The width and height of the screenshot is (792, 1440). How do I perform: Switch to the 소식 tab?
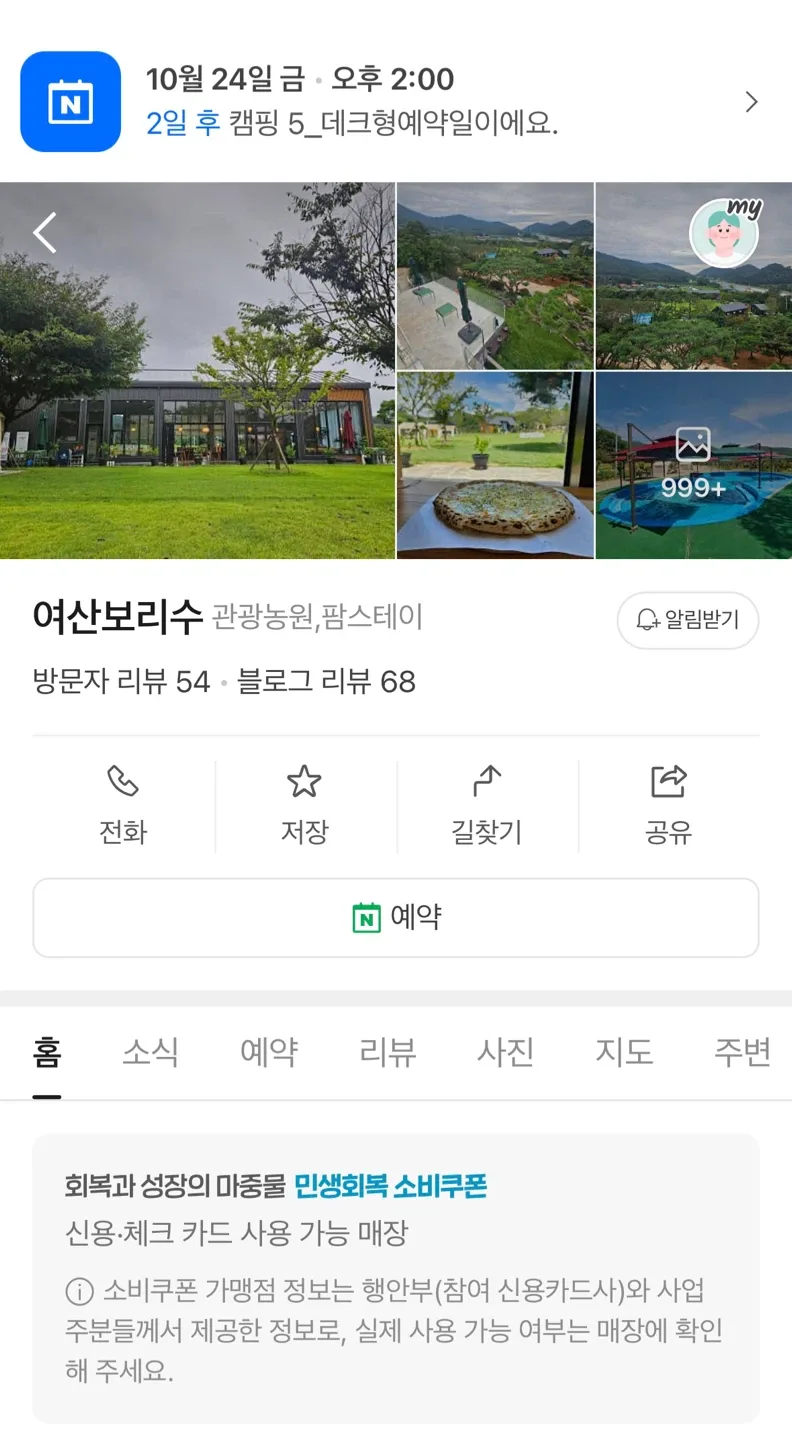[x=151, y=1052]
